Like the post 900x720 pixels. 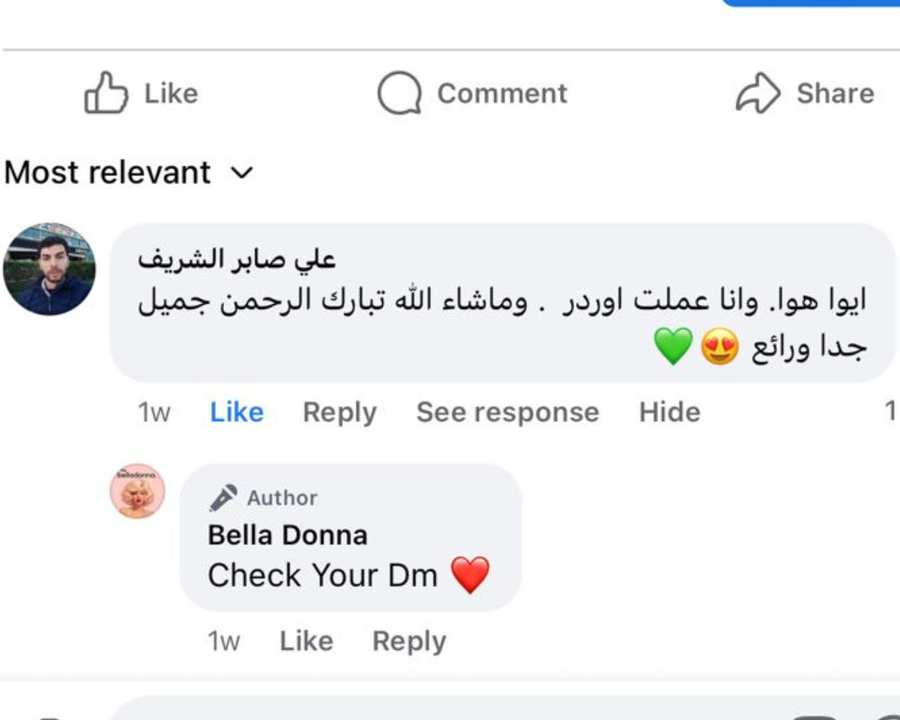(x=141, y=94)
